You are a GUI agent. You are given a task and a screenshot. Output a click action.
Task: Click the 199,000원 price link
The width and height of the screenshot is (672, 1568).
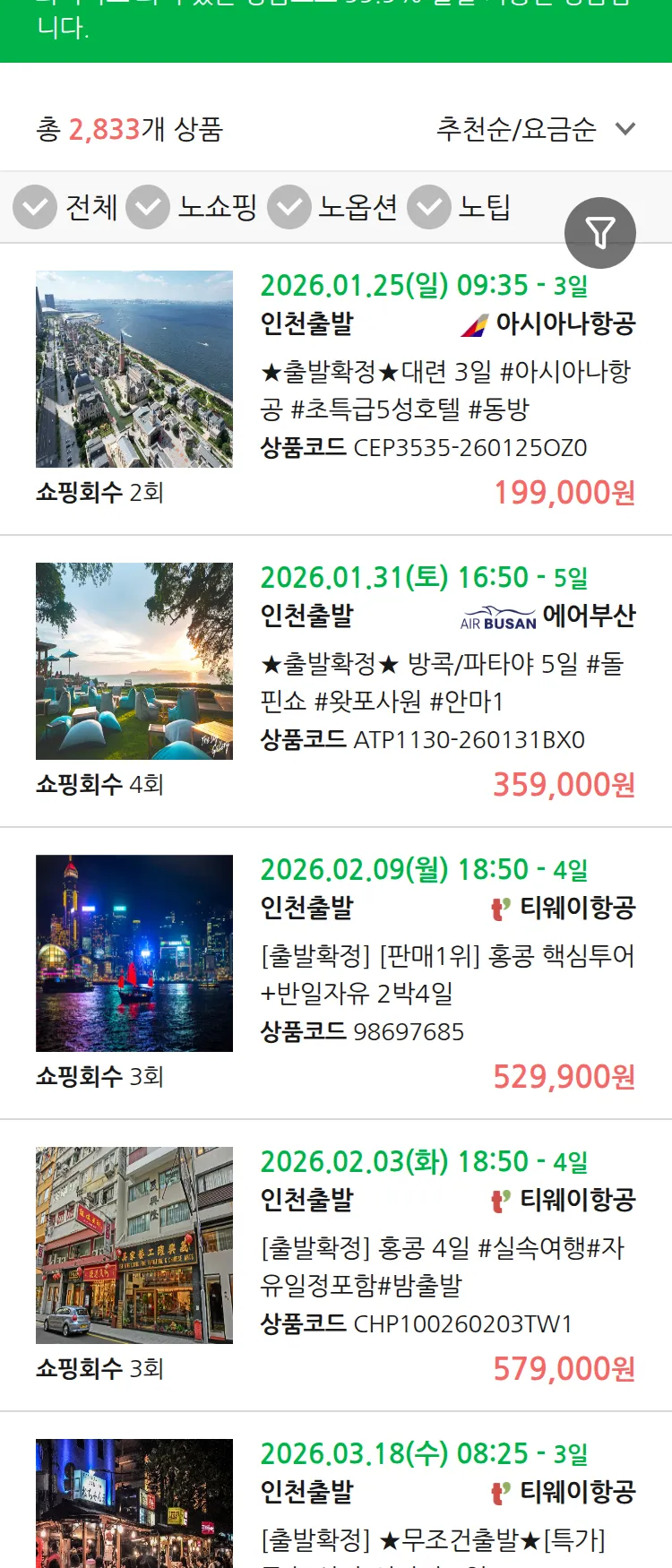(564, 493)
